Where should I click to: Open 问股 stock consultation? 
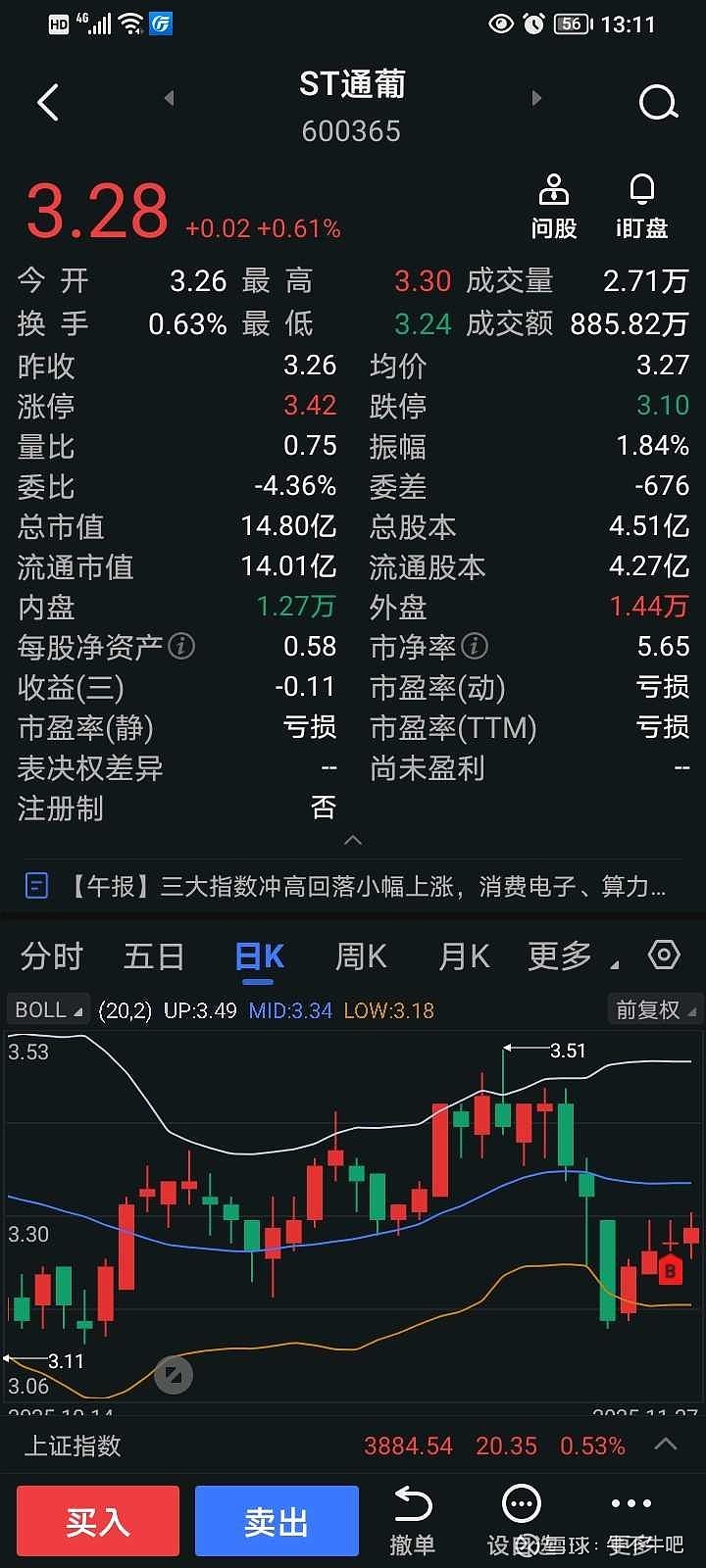tap(554, 207)
